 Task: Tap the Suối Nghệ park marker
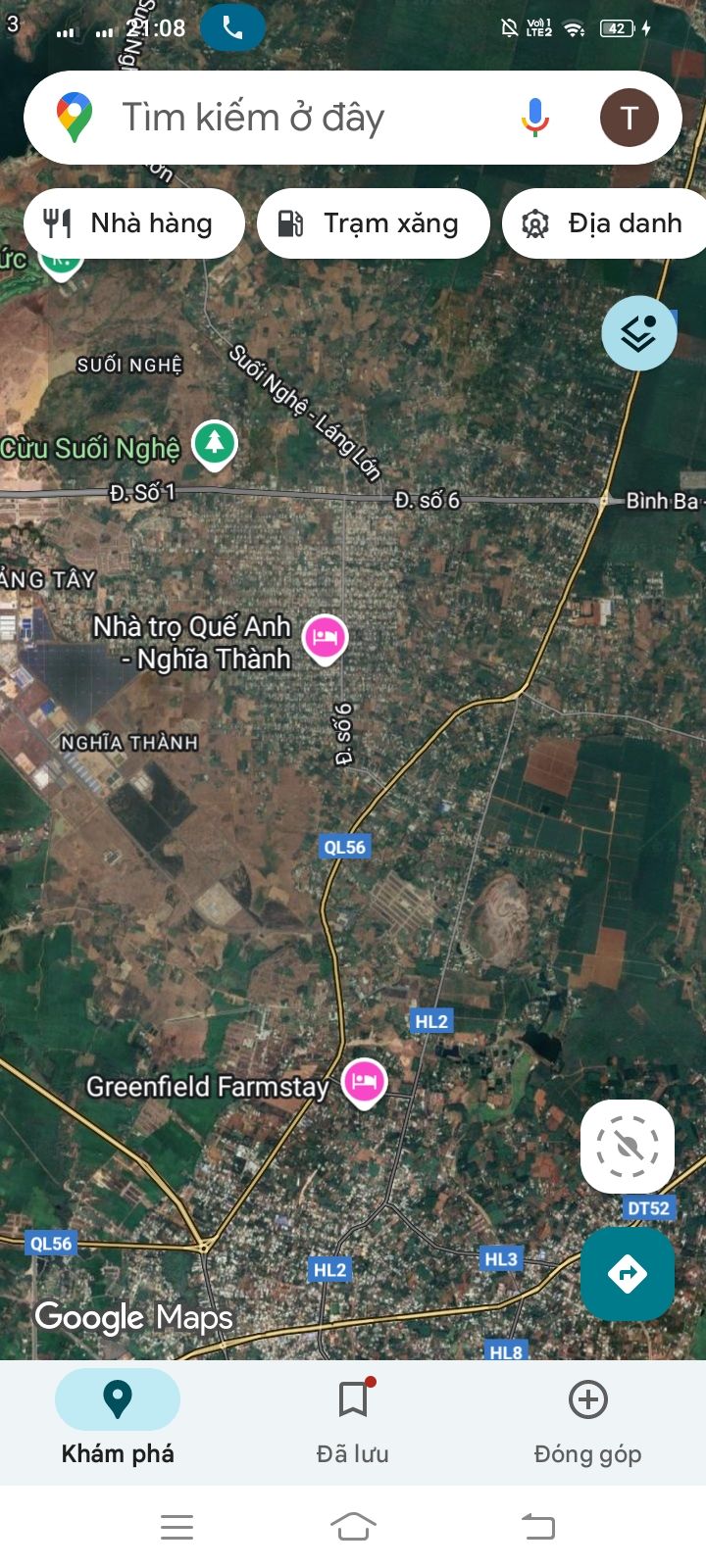215,444
